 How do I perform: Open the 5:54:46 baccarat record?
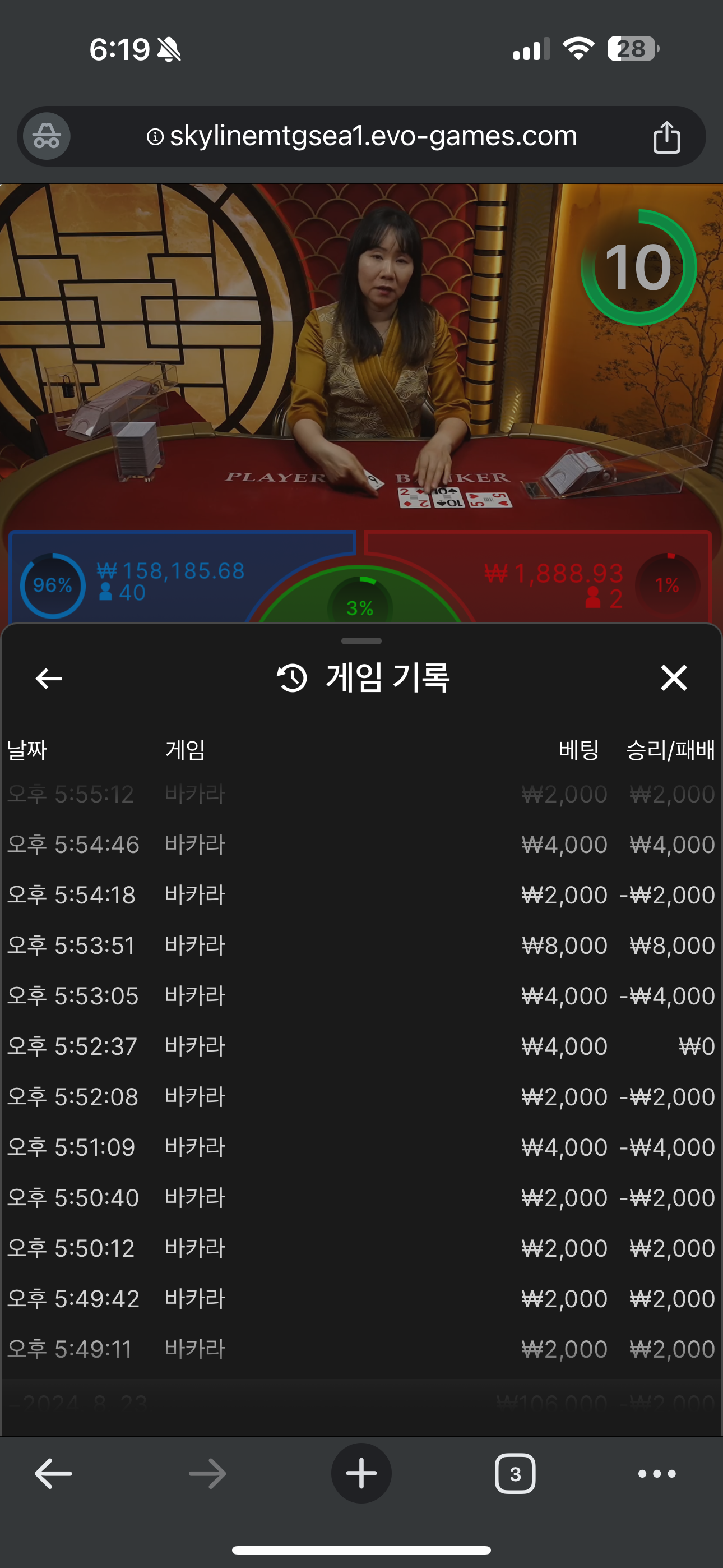tap(361, 845)
